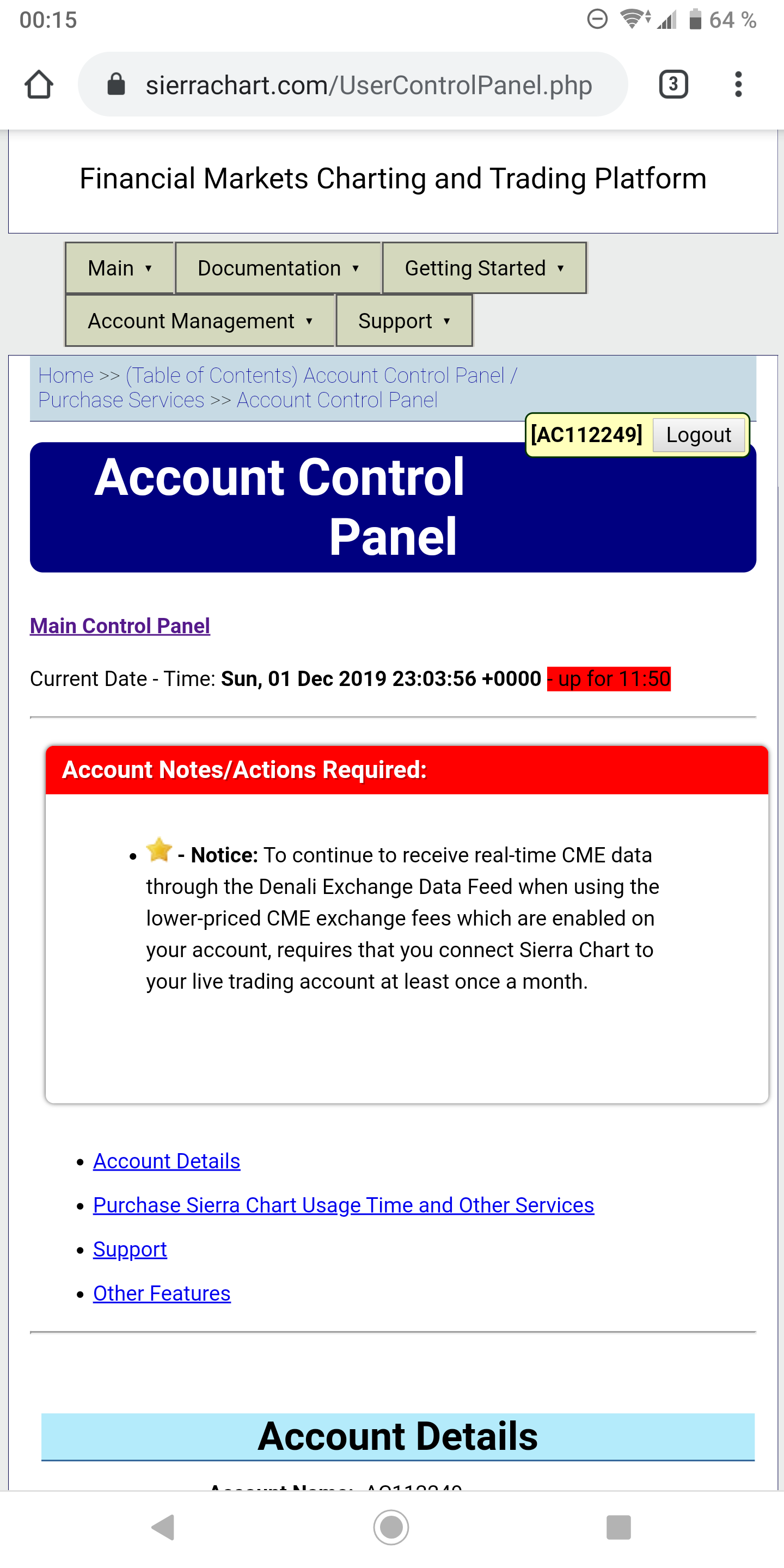Go to the browser home page
Viewport: 784px width, 1568px height.
(38, 84)
